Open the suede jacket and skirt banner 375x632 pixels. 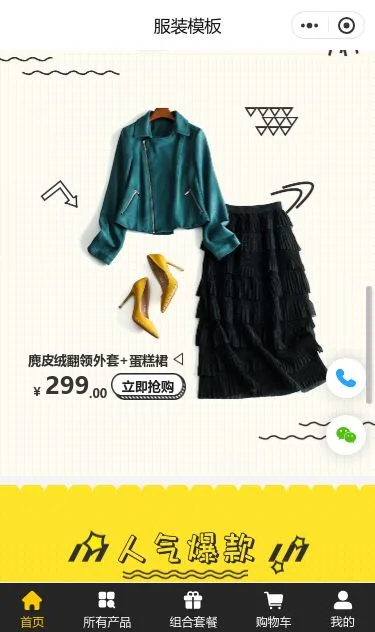[x=188, y=264]
